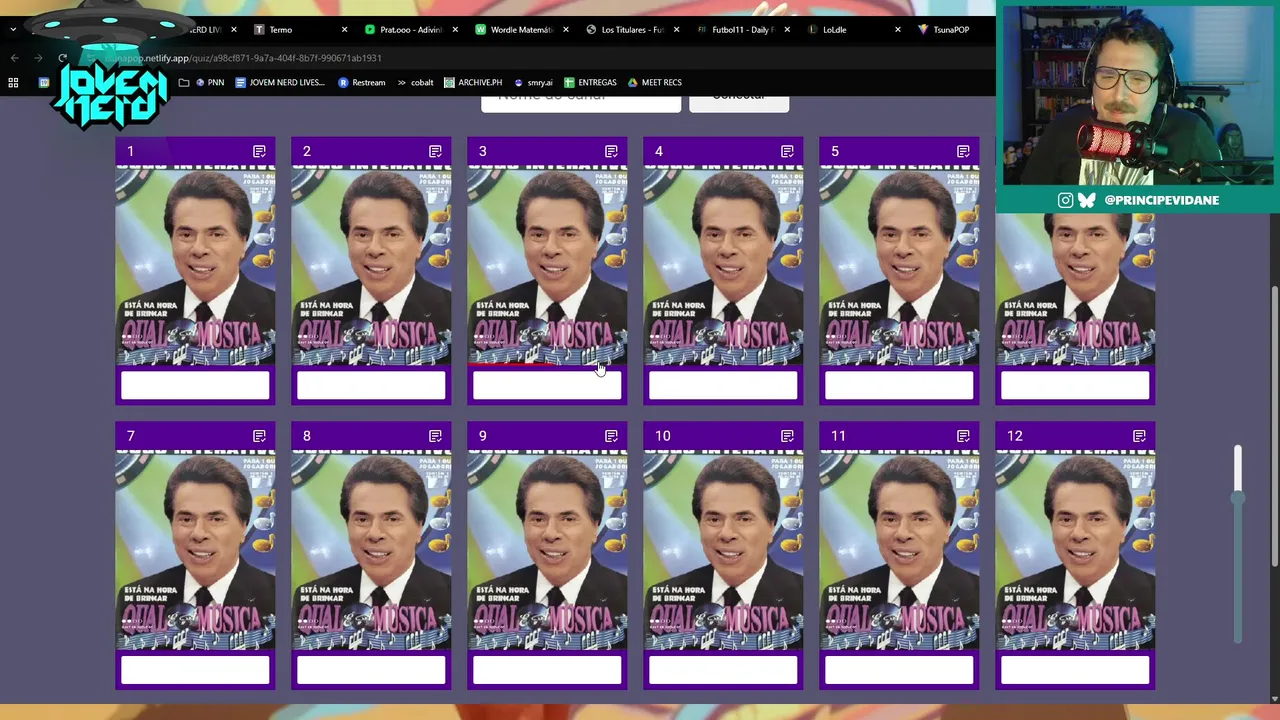This screenshot has width=1280, height=720.
Task: Tap the notes icon on card 12
Action: click(1139, 436)
